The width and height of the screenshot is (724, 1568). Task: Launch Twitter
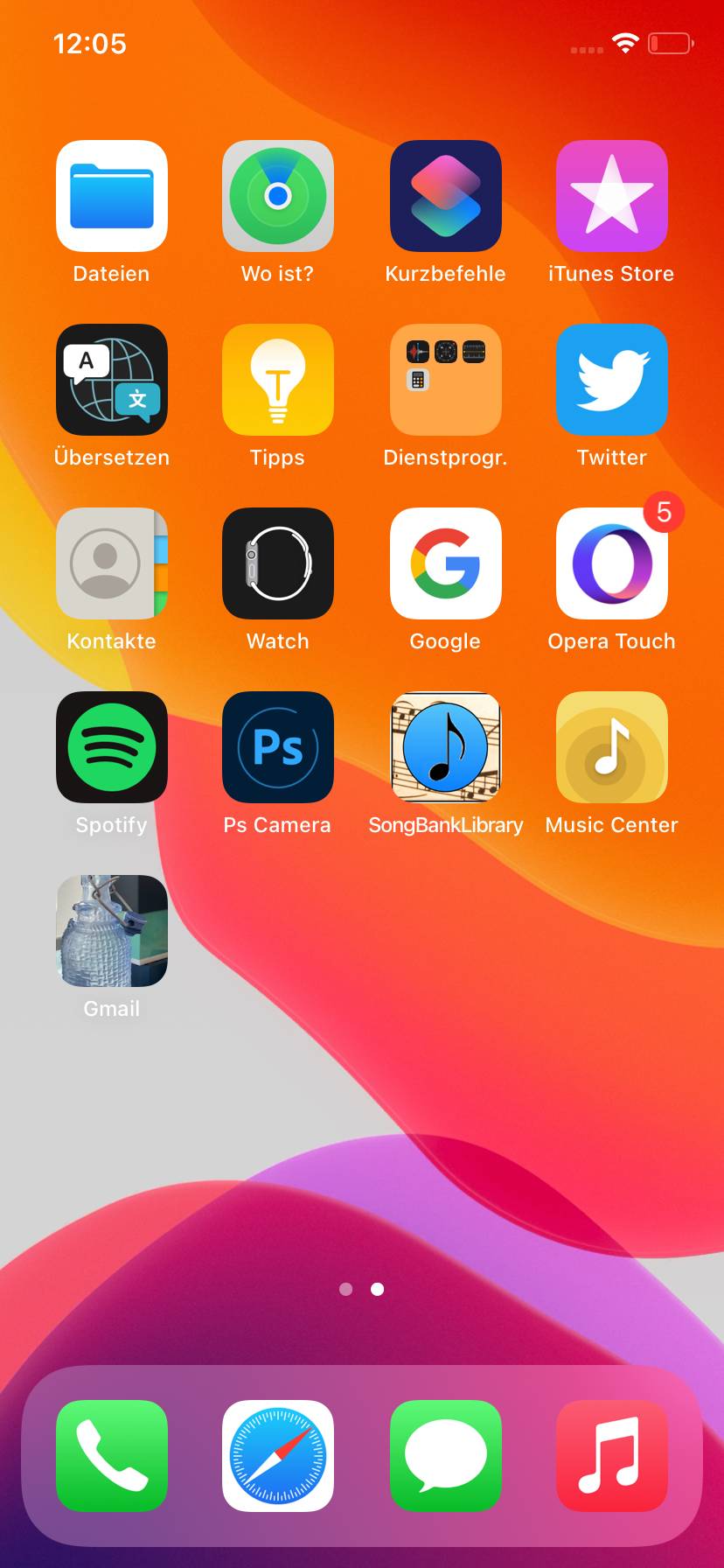coord(612,380)
